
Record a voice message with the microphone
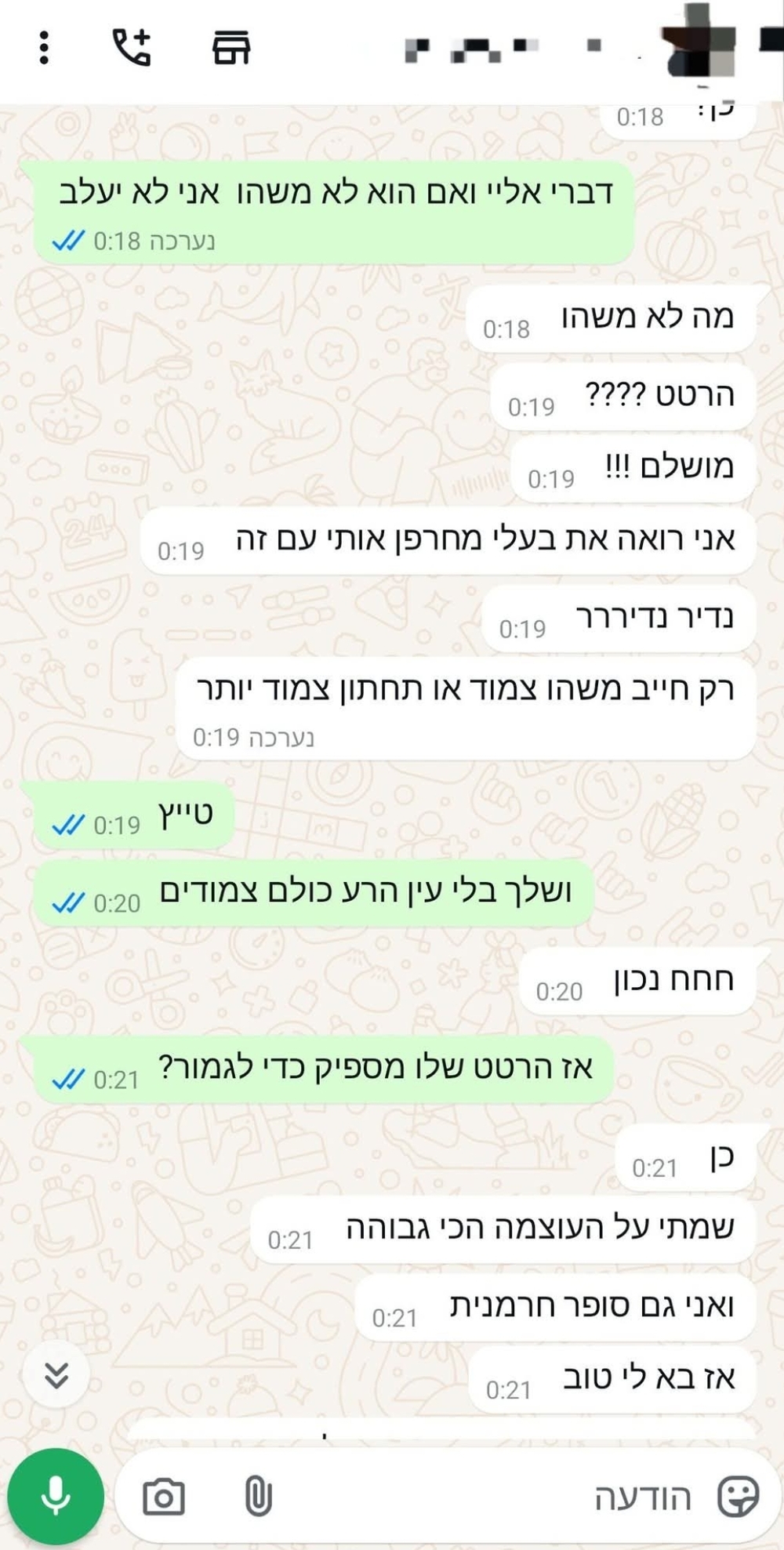coord(56,1496)
